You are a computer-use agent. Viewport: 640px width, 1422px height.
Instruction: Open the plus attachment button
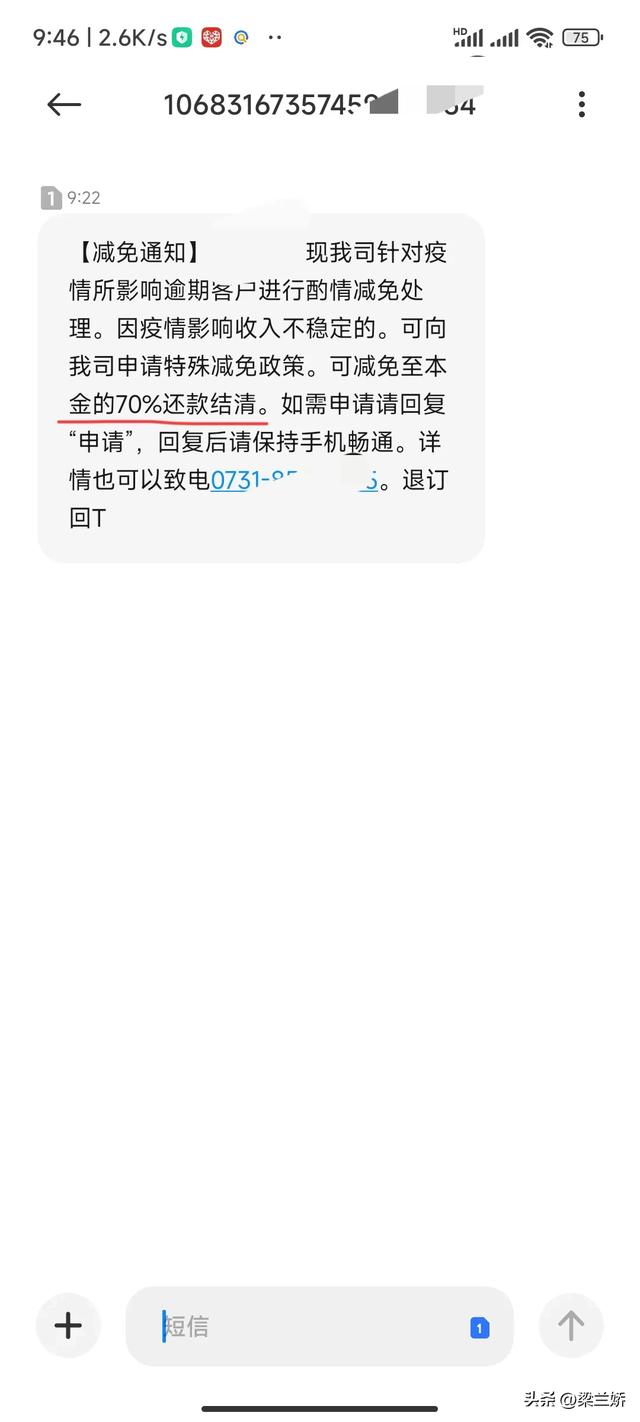pos(68,1326)
